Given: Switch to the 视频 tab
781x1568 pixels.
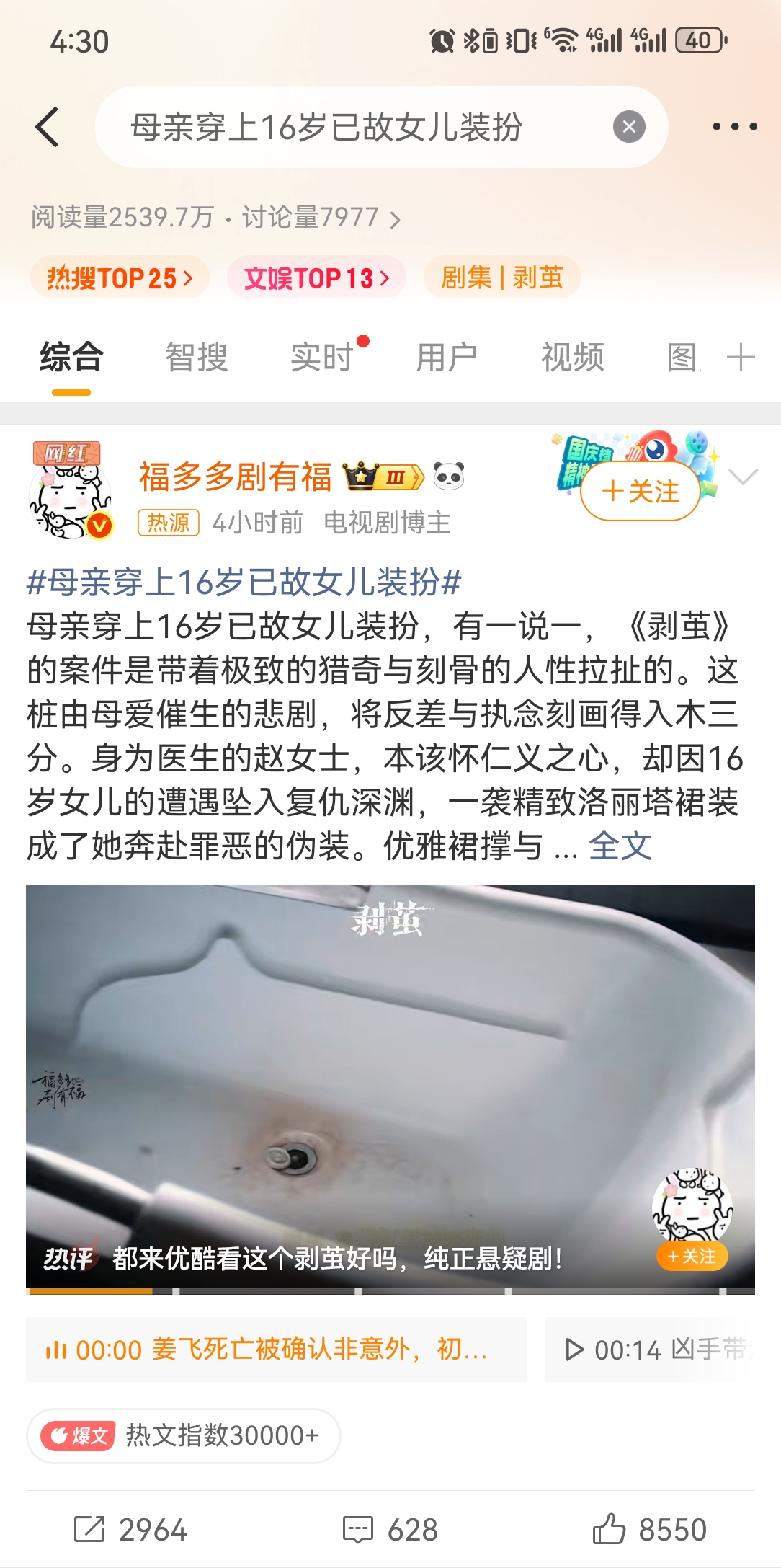Looking at the screenshot, I should point(572,358).
